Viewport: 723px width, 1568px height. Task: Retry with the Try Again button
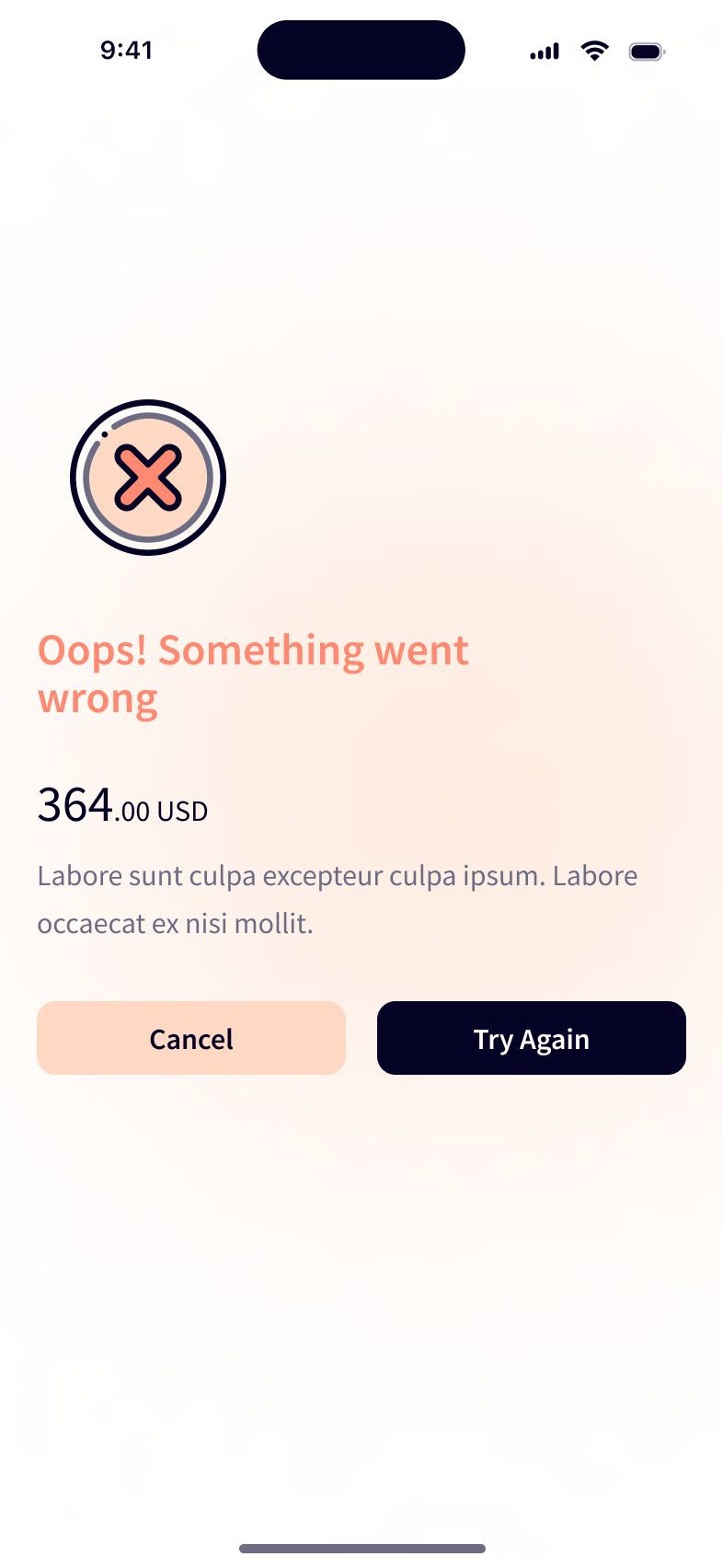531,1038
